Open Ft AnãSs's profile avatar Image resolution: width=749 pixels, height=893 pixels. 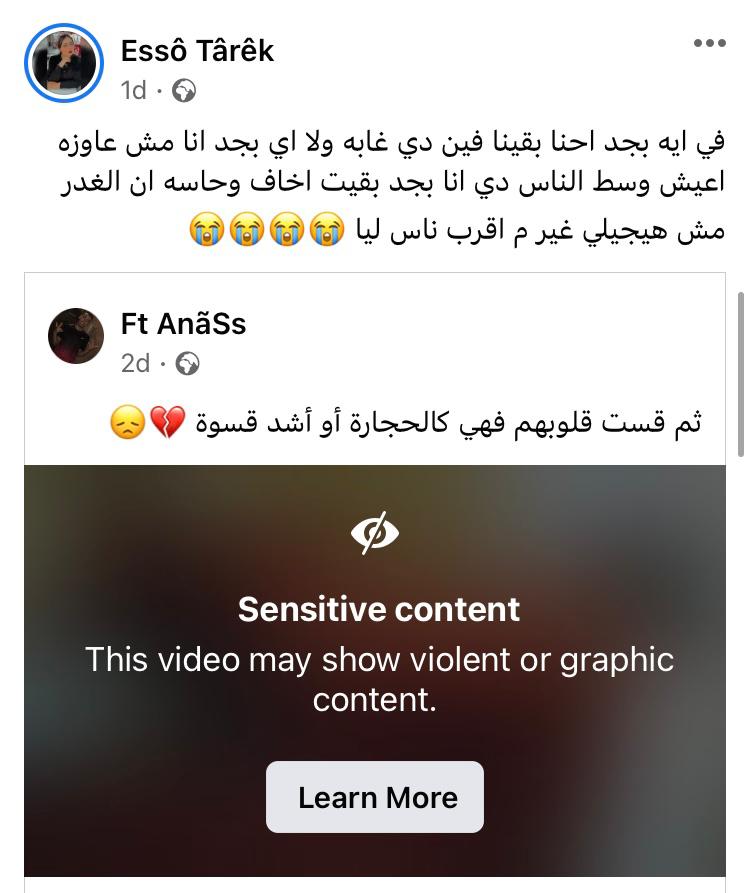click(x=76, y=336)
